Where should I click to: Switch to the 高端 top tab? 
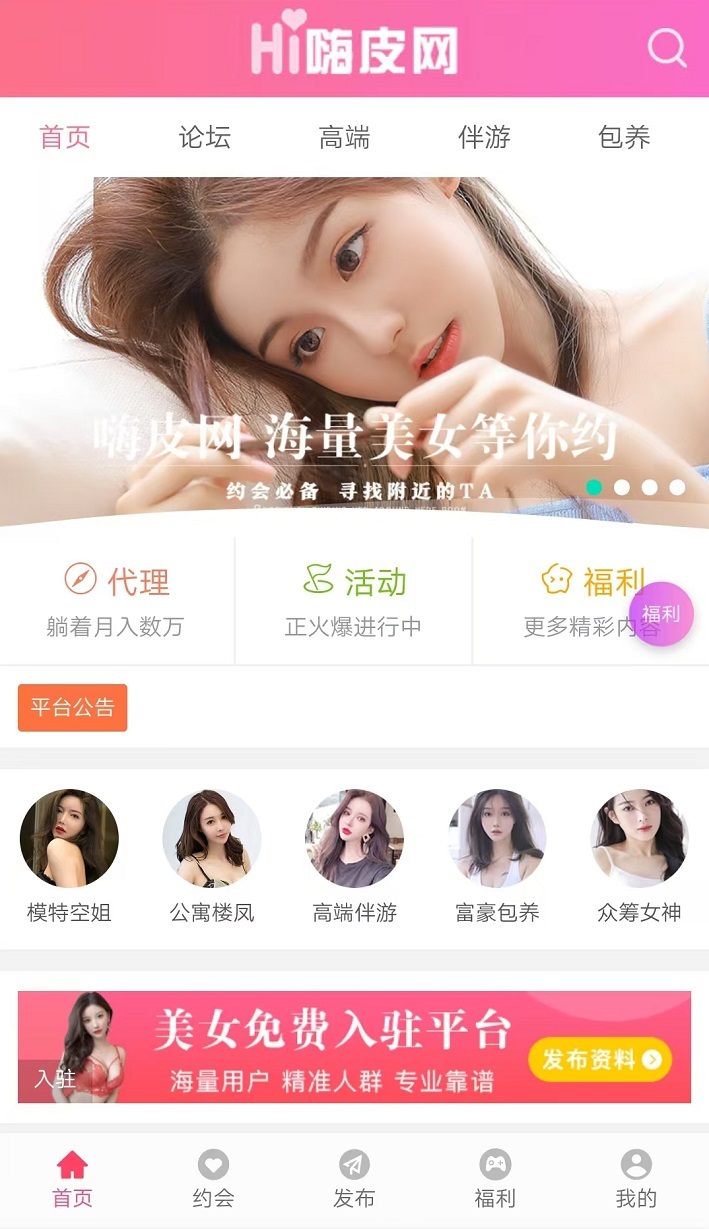pos(345,137)
